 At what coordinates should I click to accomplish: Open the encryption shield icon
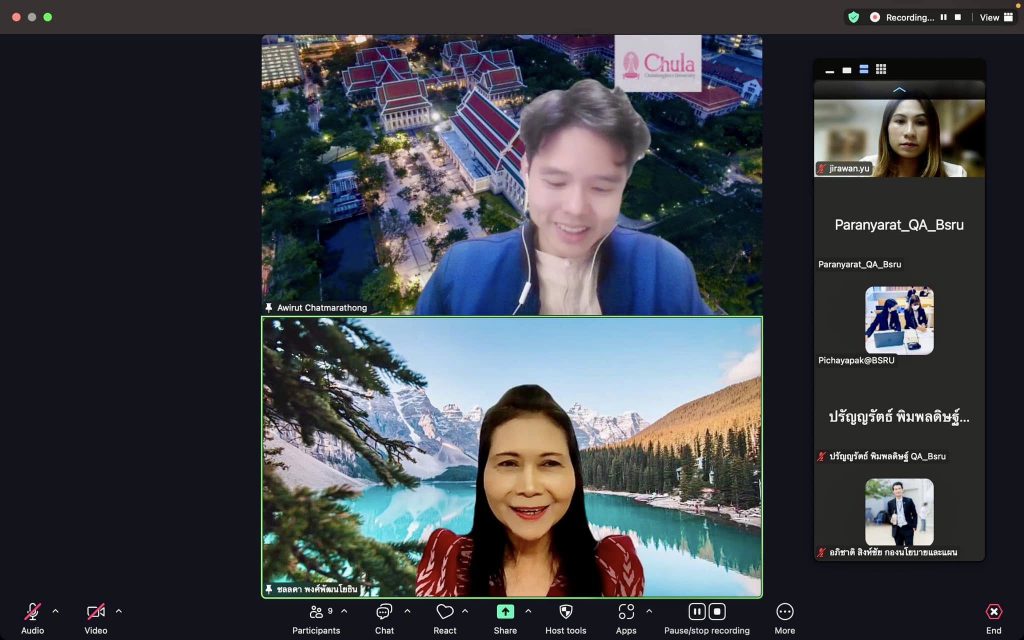[x=853, y=17]
